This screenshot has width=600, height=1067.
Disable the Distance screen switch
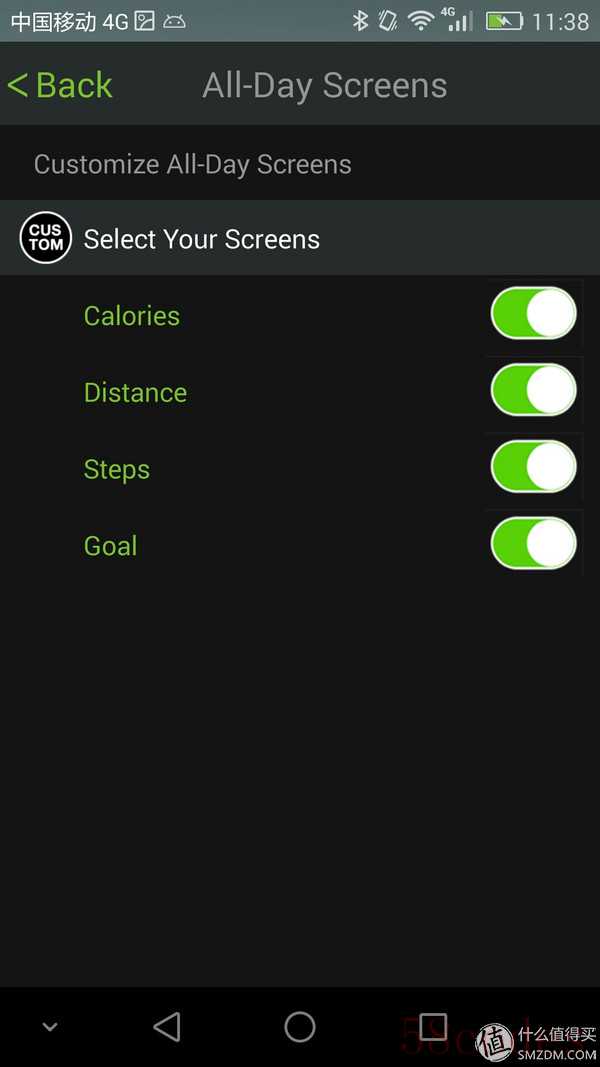pyautogui.click(x=533, y=391)
